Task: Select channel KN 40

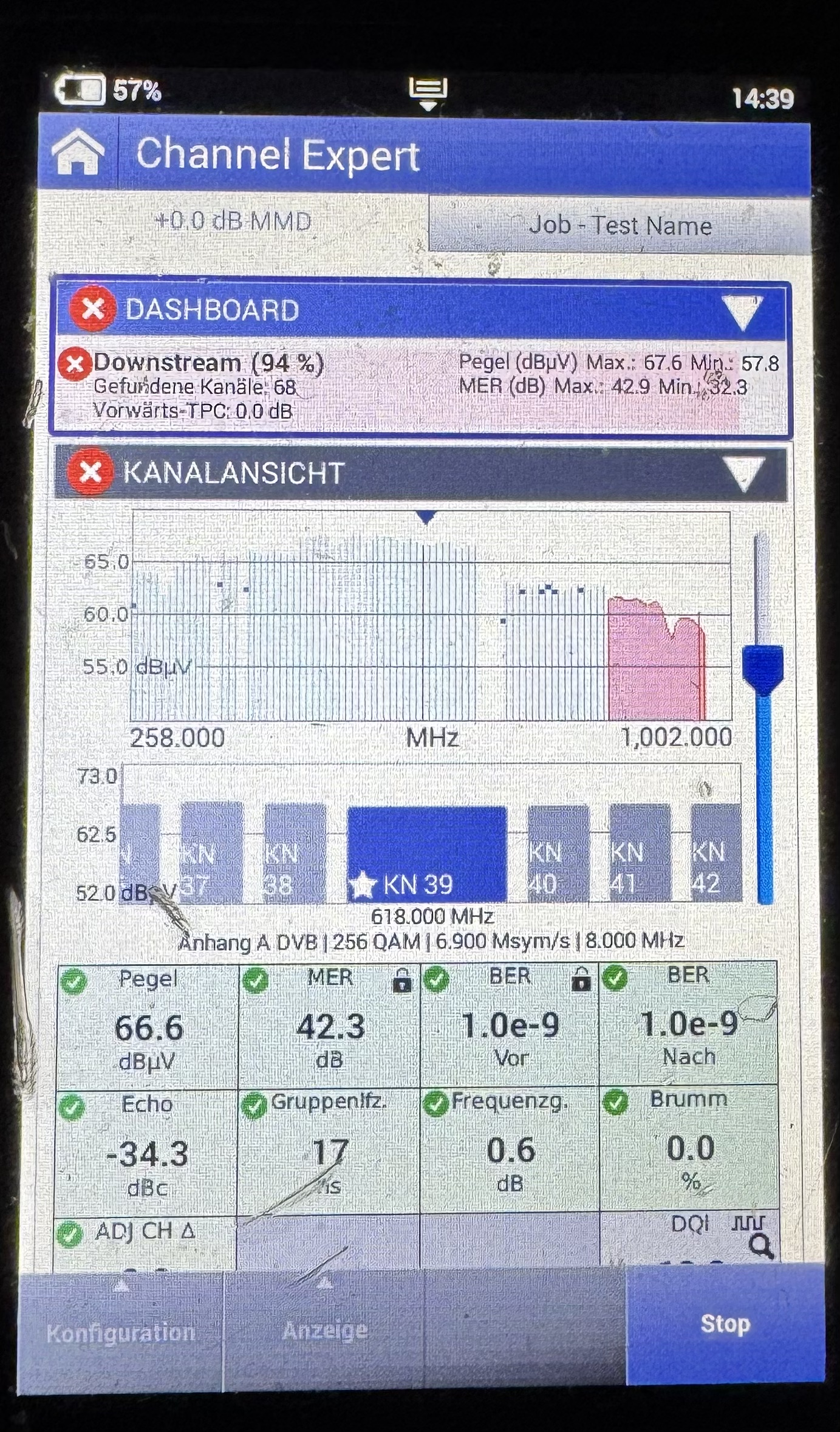Action: pyautogui.click(x=558, y=852)
